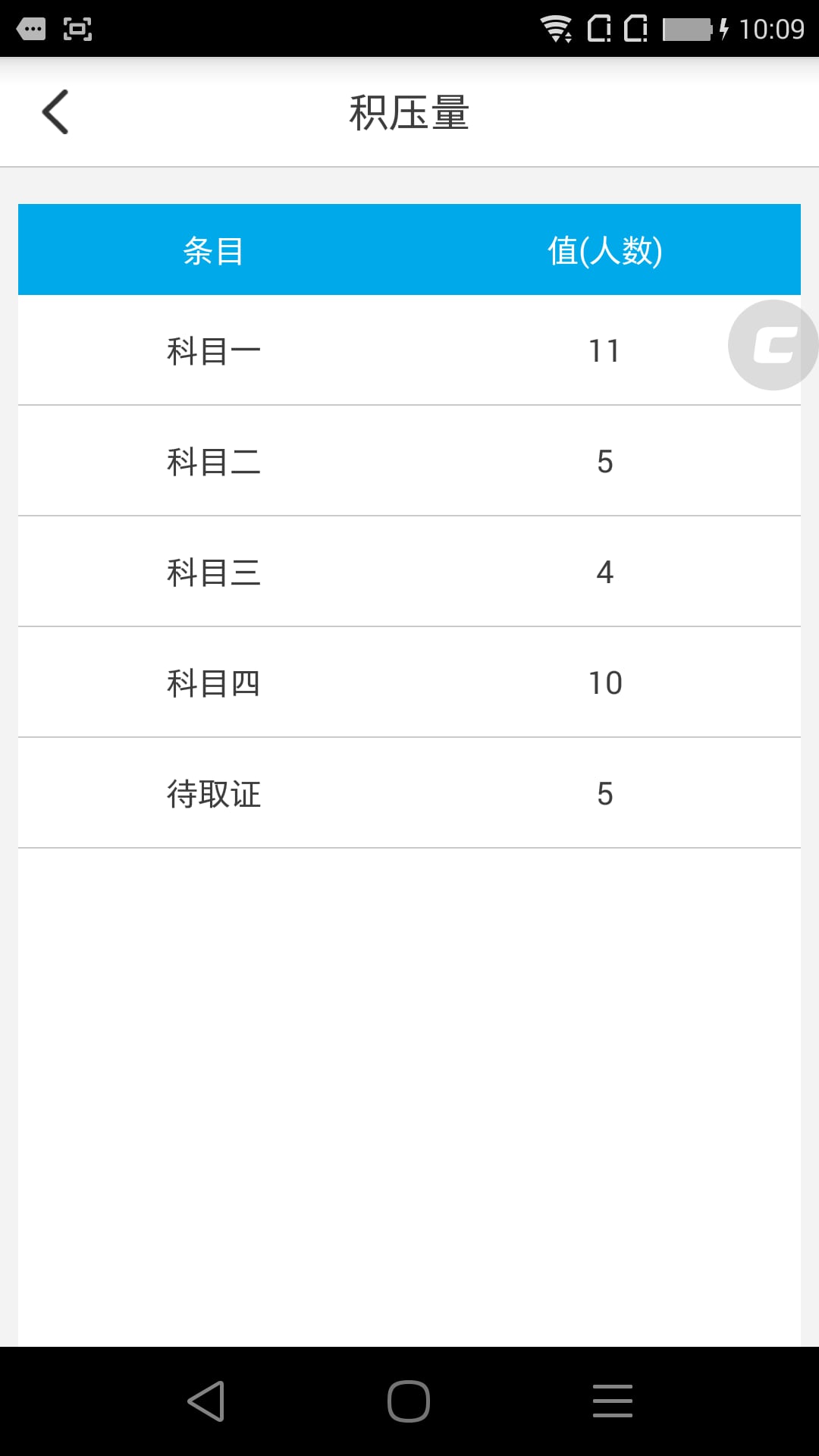Tap the QR code scanner status bar icon
Viewport: 819px width, 1456px height.
[x=78, y=29]
